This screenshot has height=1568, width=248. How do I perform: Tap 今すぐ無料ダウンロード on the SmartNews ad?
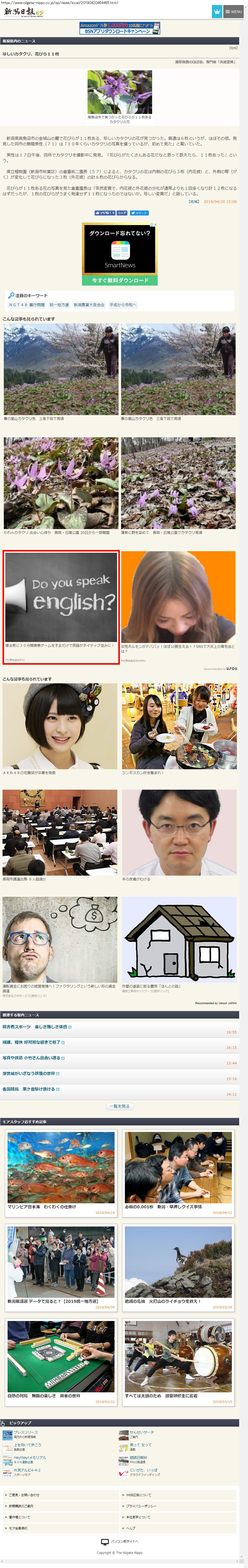click(120, 281)
